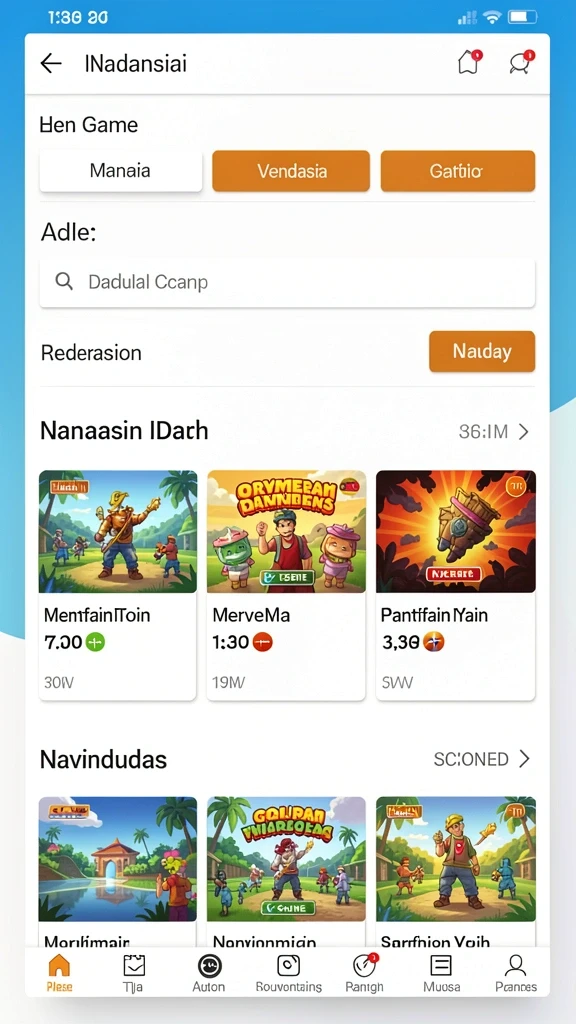
Task: Switch to the Gattio segment
Action: 458,171
